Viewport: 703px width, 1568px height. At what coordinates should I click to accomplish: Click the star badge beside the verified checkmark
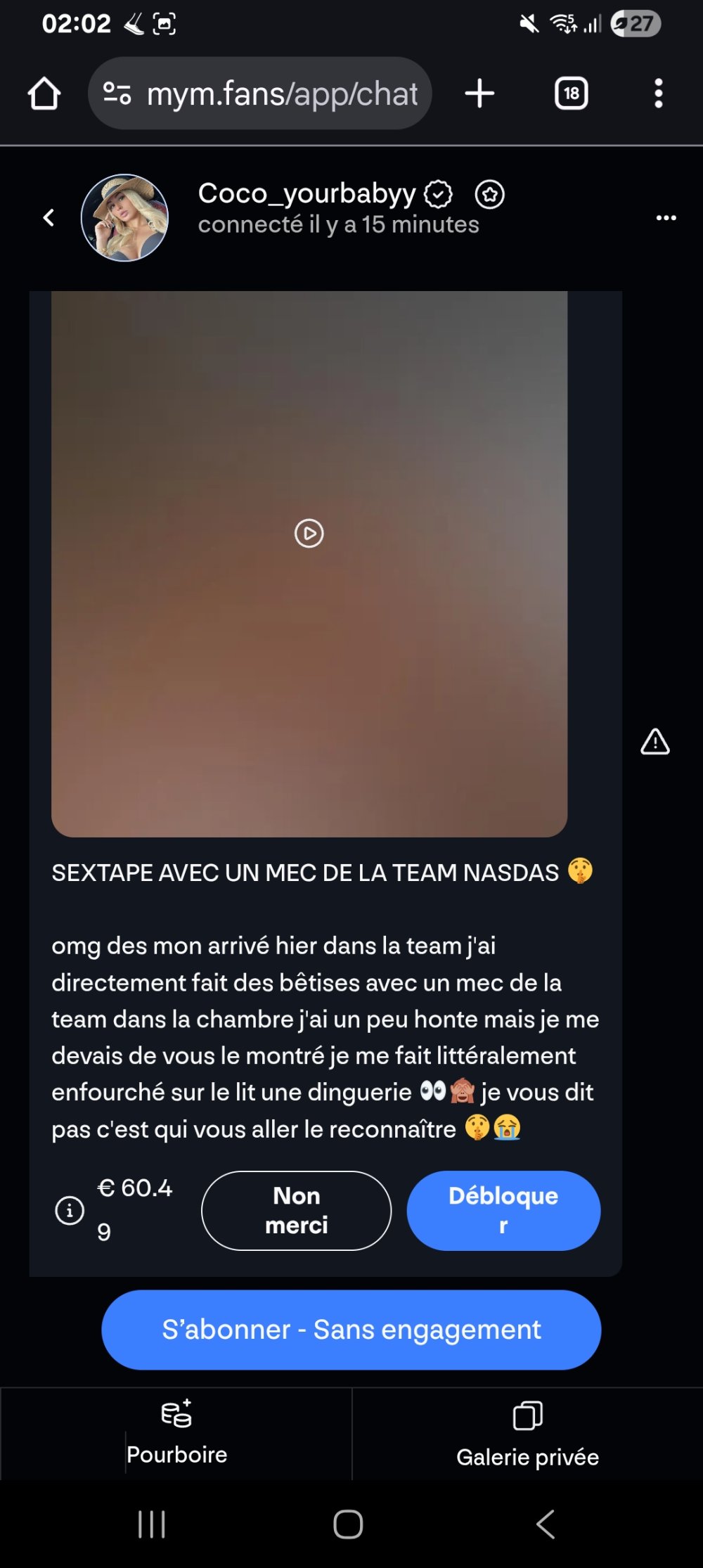(x=491, y=195)
